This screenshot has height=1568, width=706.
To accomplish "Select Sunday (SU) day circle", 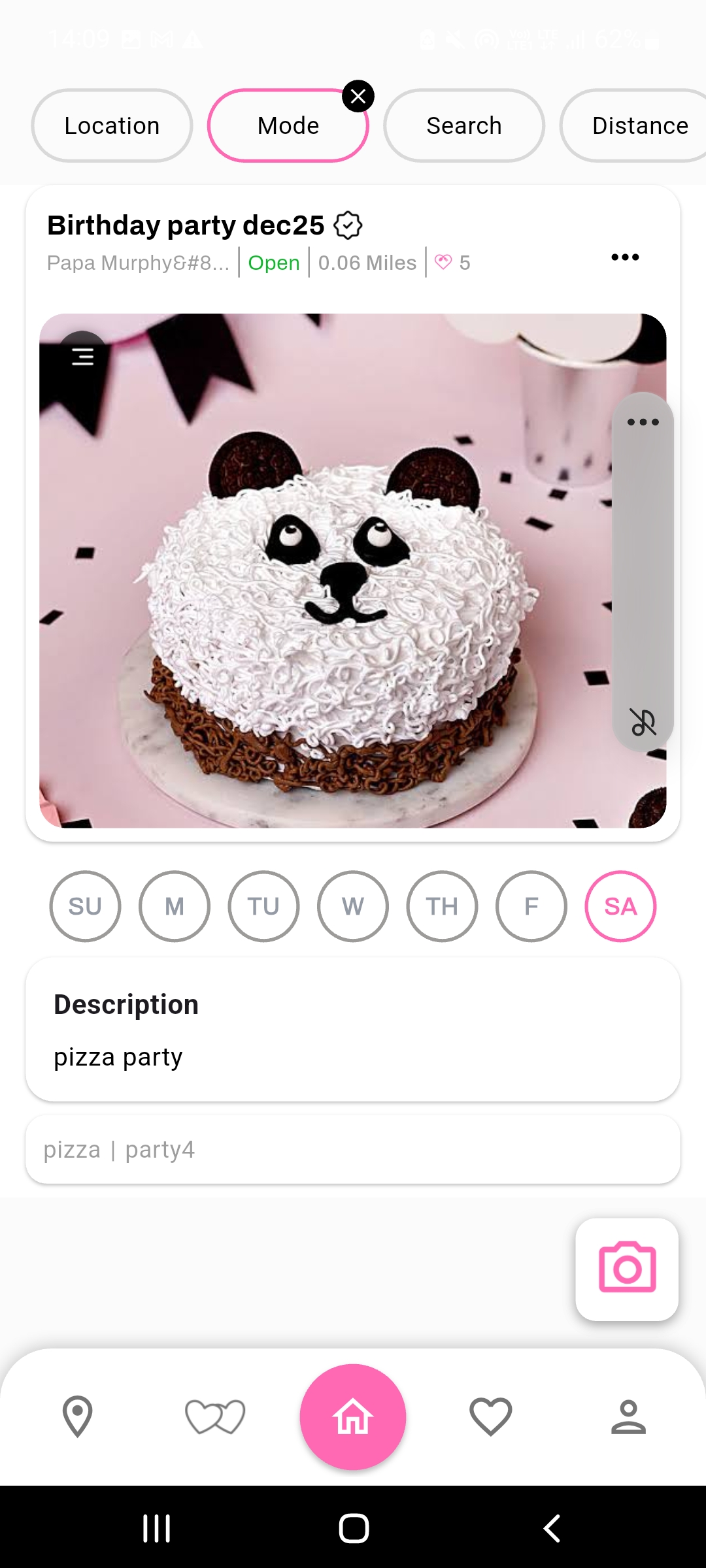I will pos(85,906).
